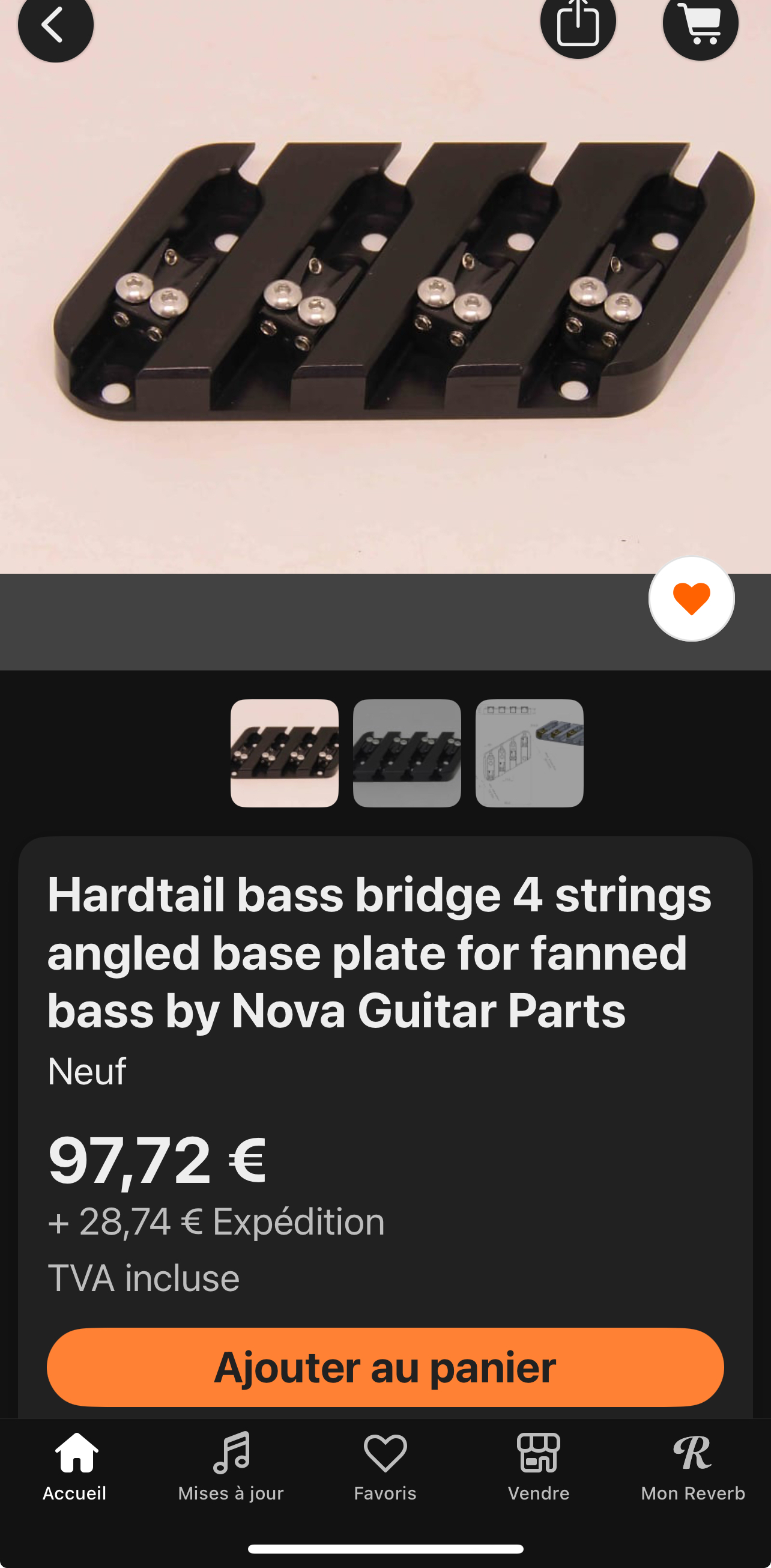Screen dimensions: 771x1568
Task: Open the main bridge product photo
Action: (x=385, y=286)
